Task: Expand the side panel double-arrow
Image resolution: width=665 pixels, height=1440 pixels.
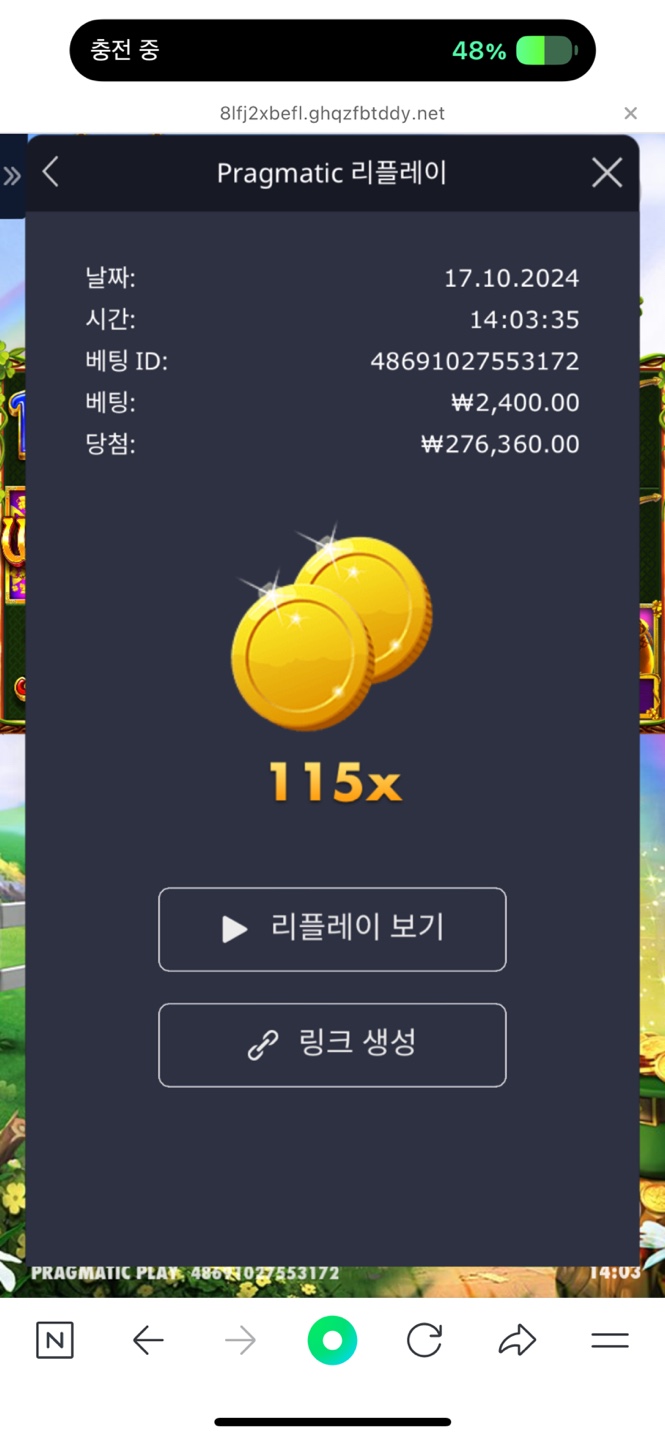Action: pyautogui.click(x=12, y=177)
